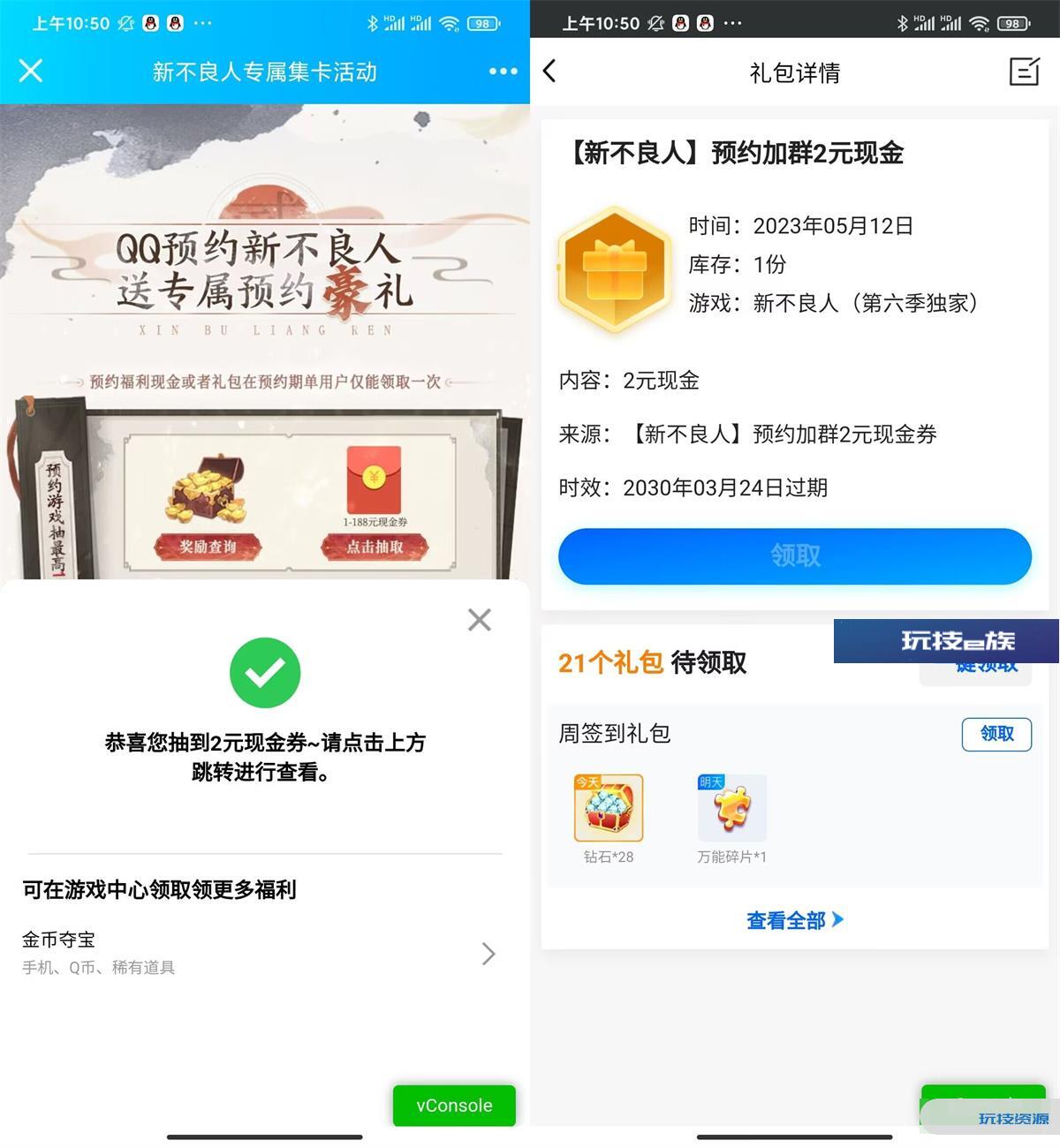Select today's 钻石*28 gift
1060x1148 pixels.
(x=609, y=808)
